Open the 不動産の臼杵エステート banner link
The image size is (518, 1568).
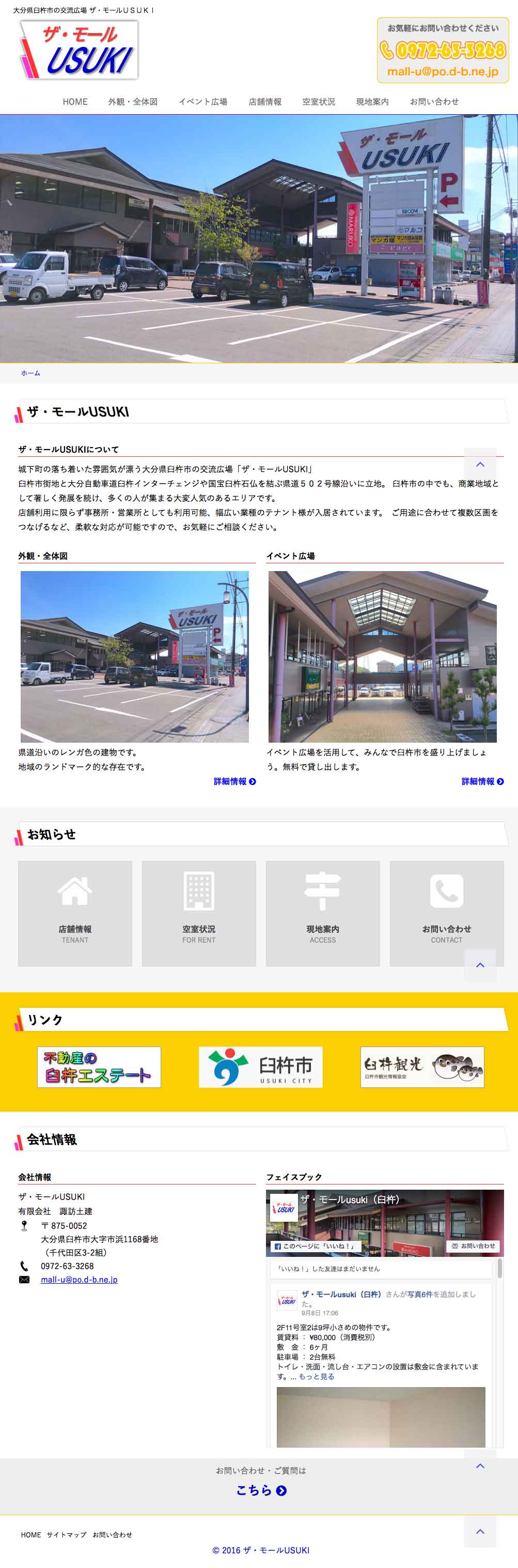99,1067
